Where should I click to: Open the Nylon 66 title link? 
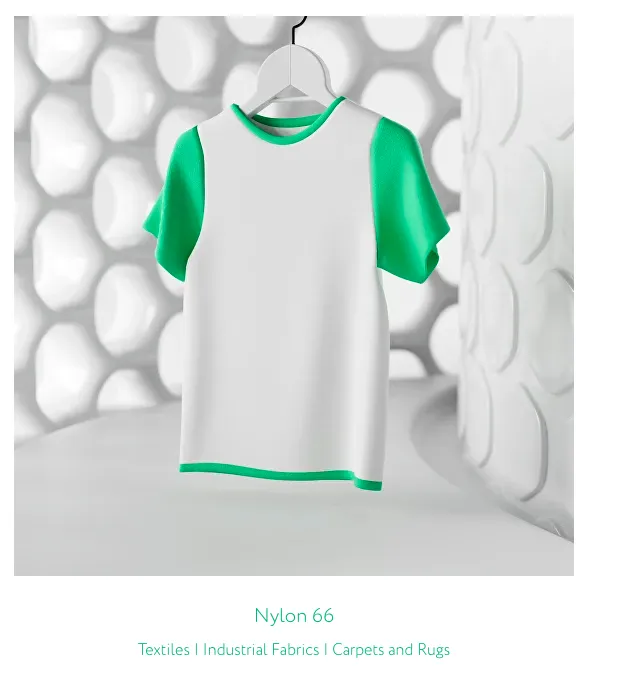(294, 616)
